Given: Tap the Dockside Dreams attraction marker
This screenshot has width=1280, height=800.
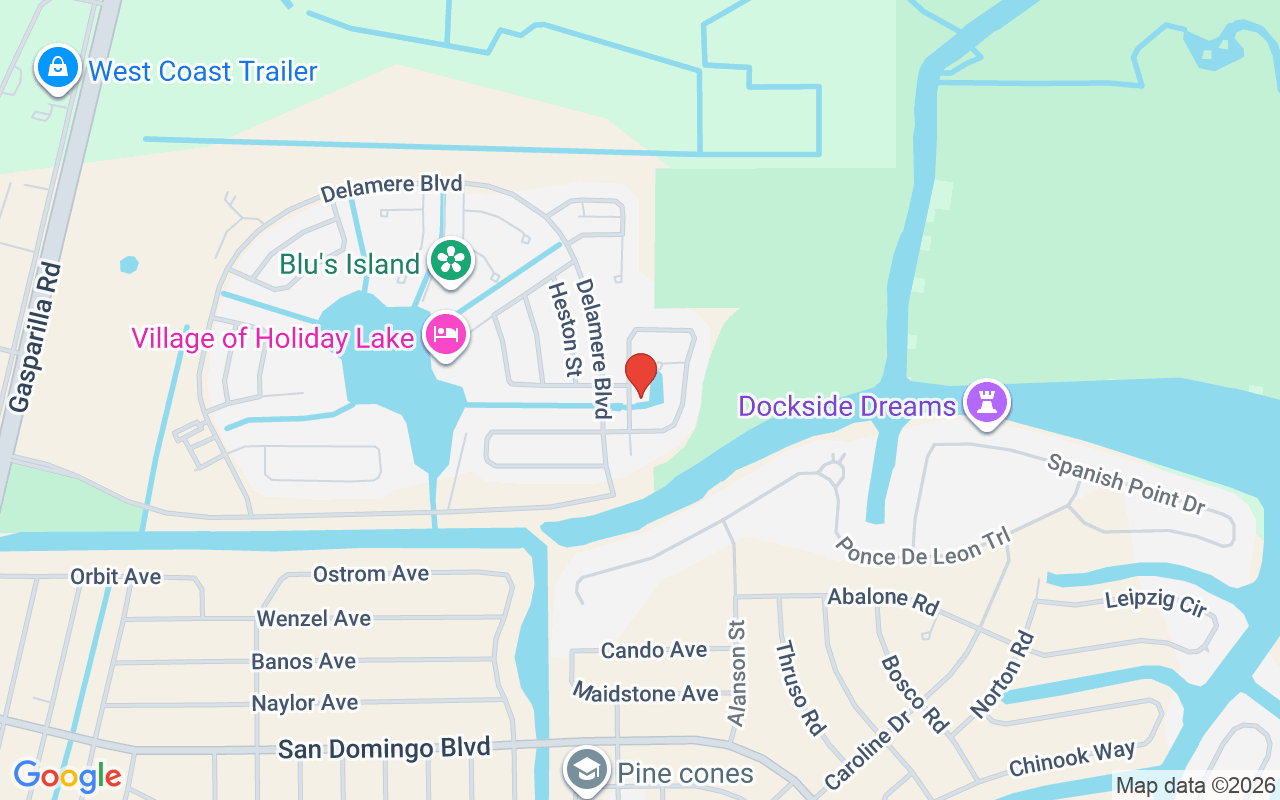Looking at the screenshot, I should pyautogui.click(x=987, y=403).
